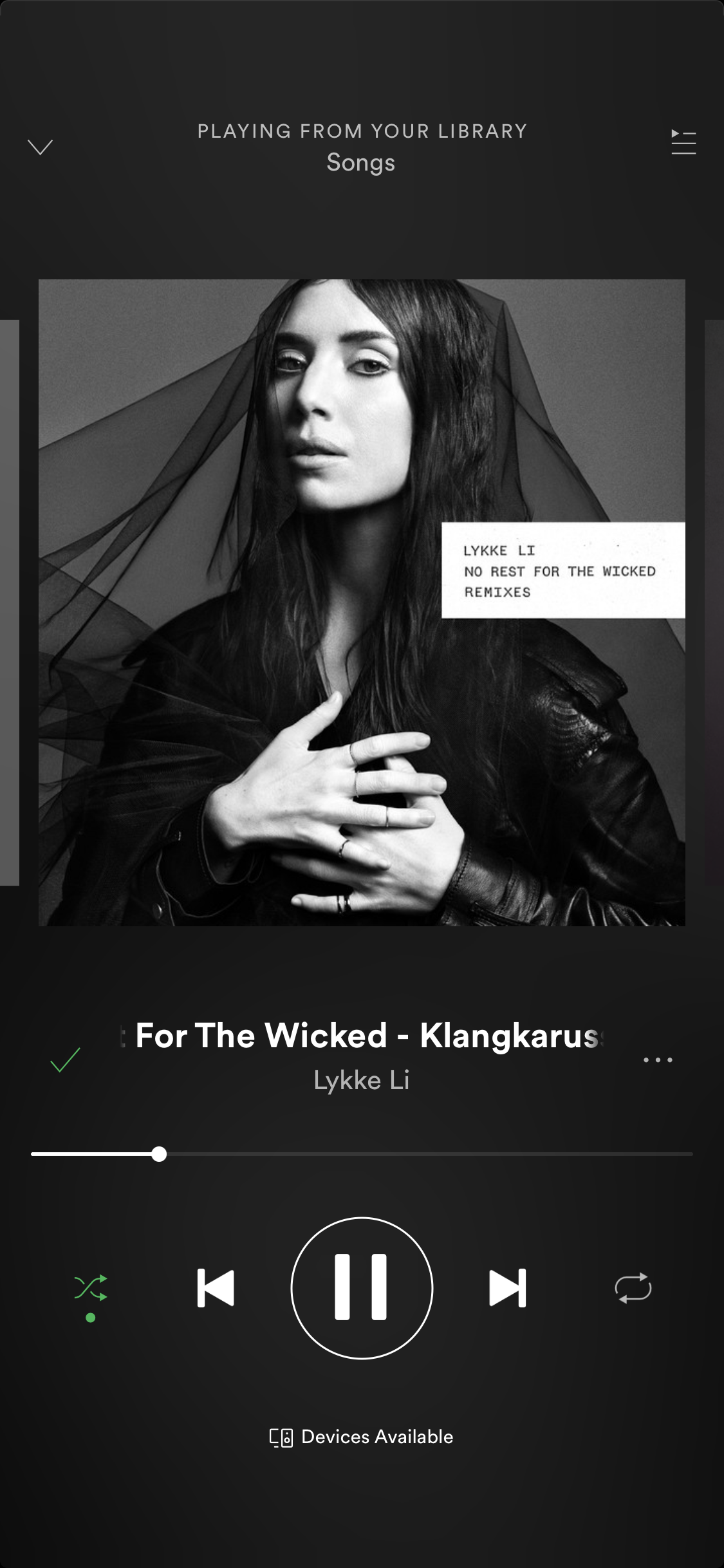724x1568 pixels.
Task: Open Devices Available
Action: pos(362,1437)
